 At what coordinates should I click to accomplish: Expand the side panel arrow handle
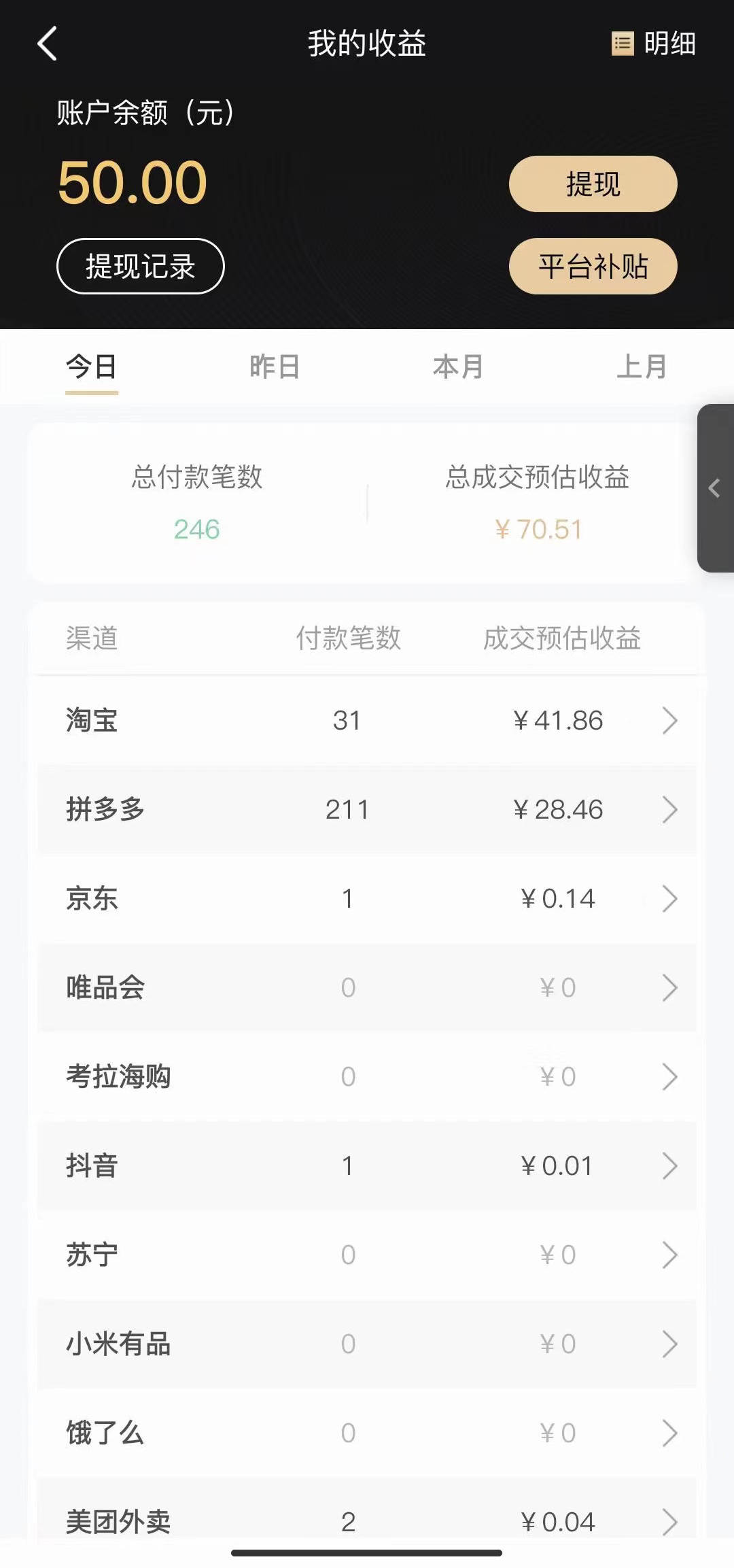pos(715,488)
